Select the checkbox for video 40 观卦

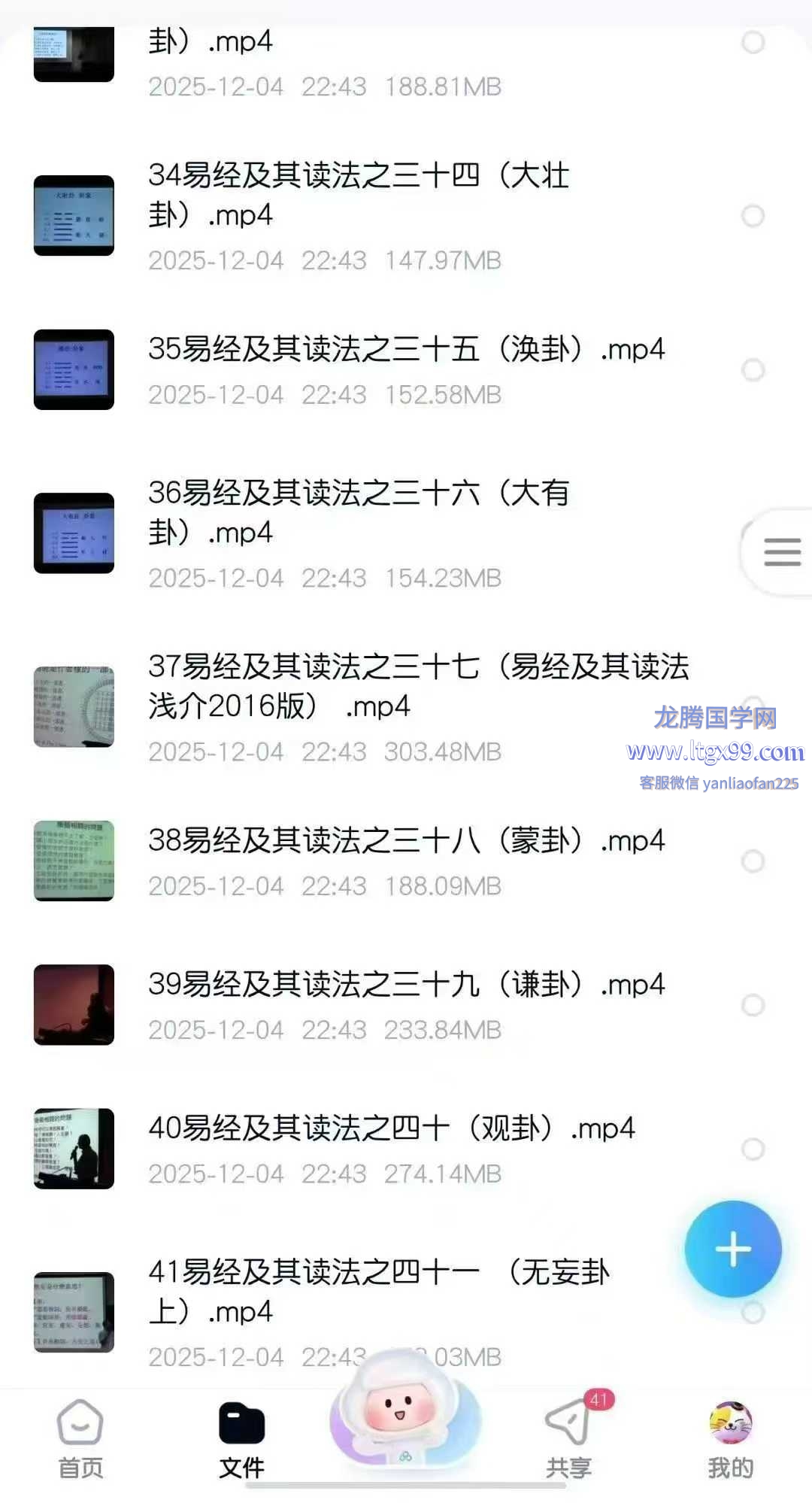[753, 1149]
